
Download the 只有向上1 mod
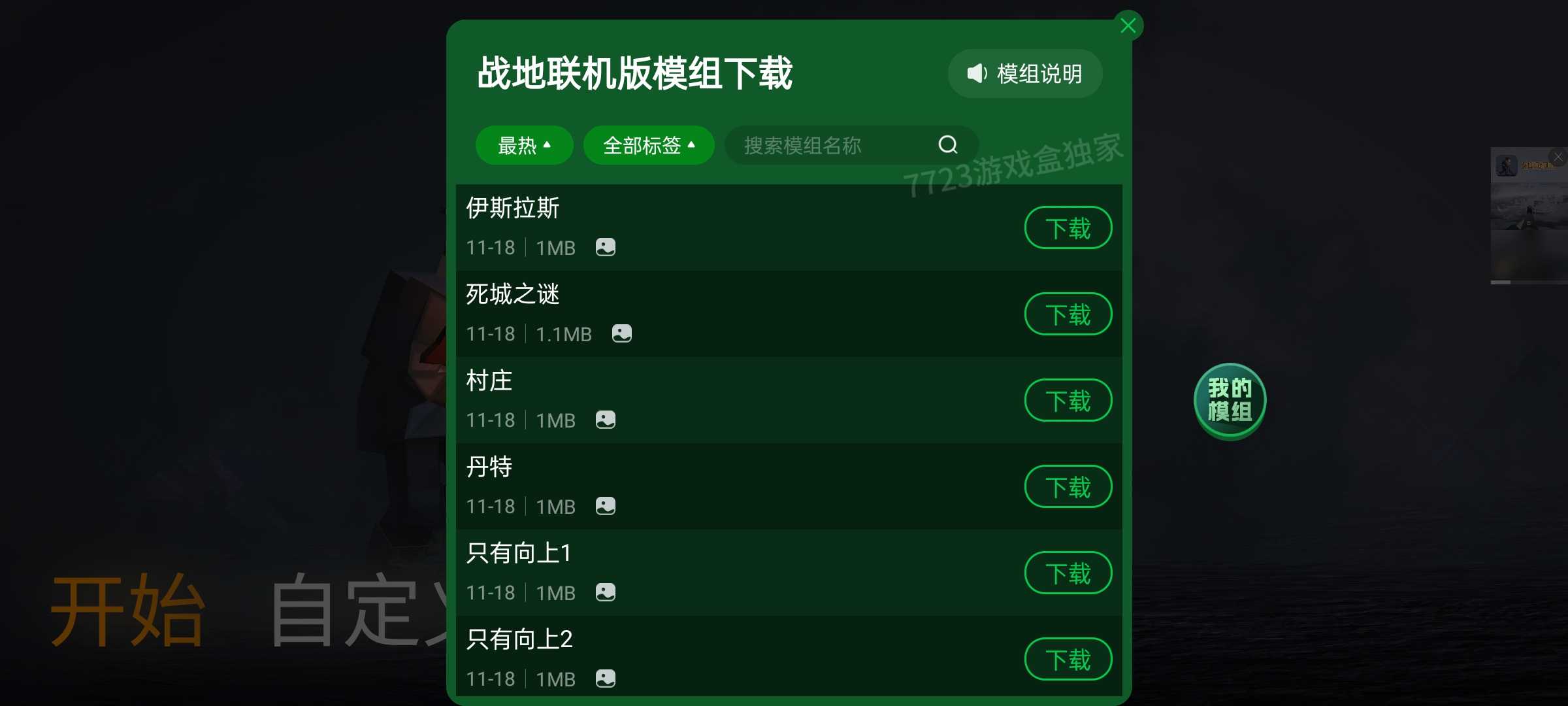(x=1068, y=573)
